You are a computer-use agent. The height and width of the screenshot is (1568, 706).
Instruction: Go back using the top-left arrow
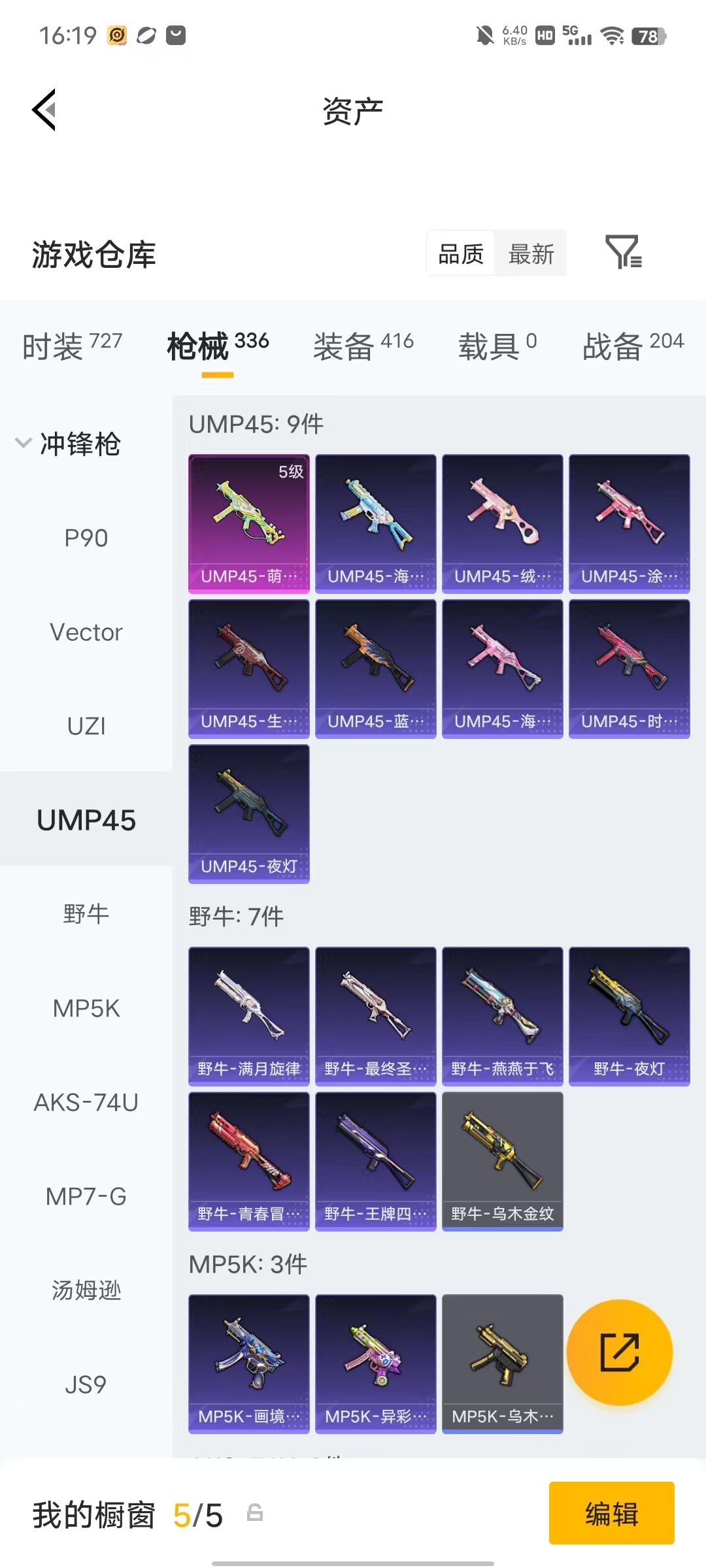pos(44,110)
